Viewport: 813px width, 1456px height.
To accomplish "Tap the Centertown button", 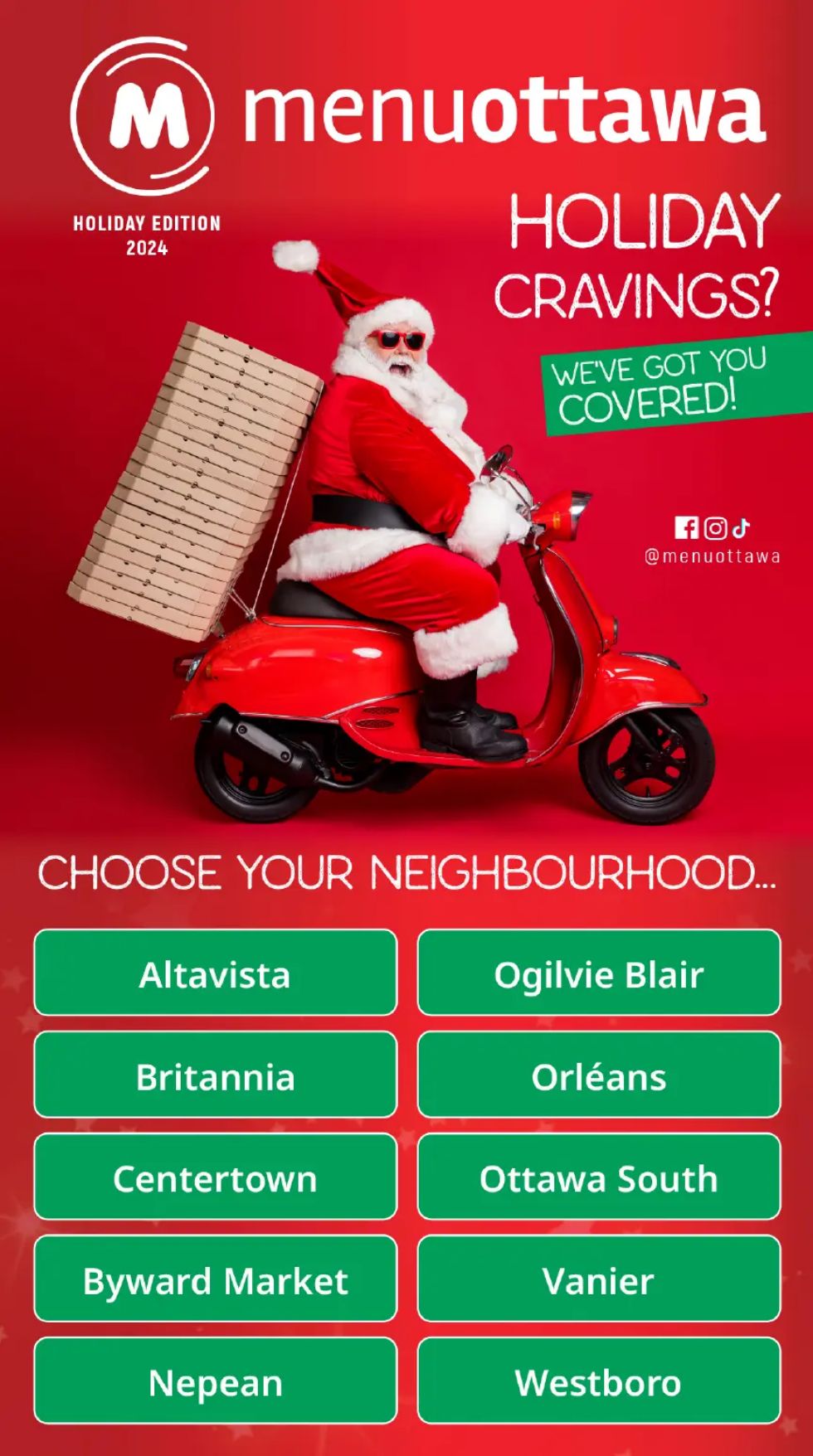I will pyautogui.click(x=215, y=1177).
